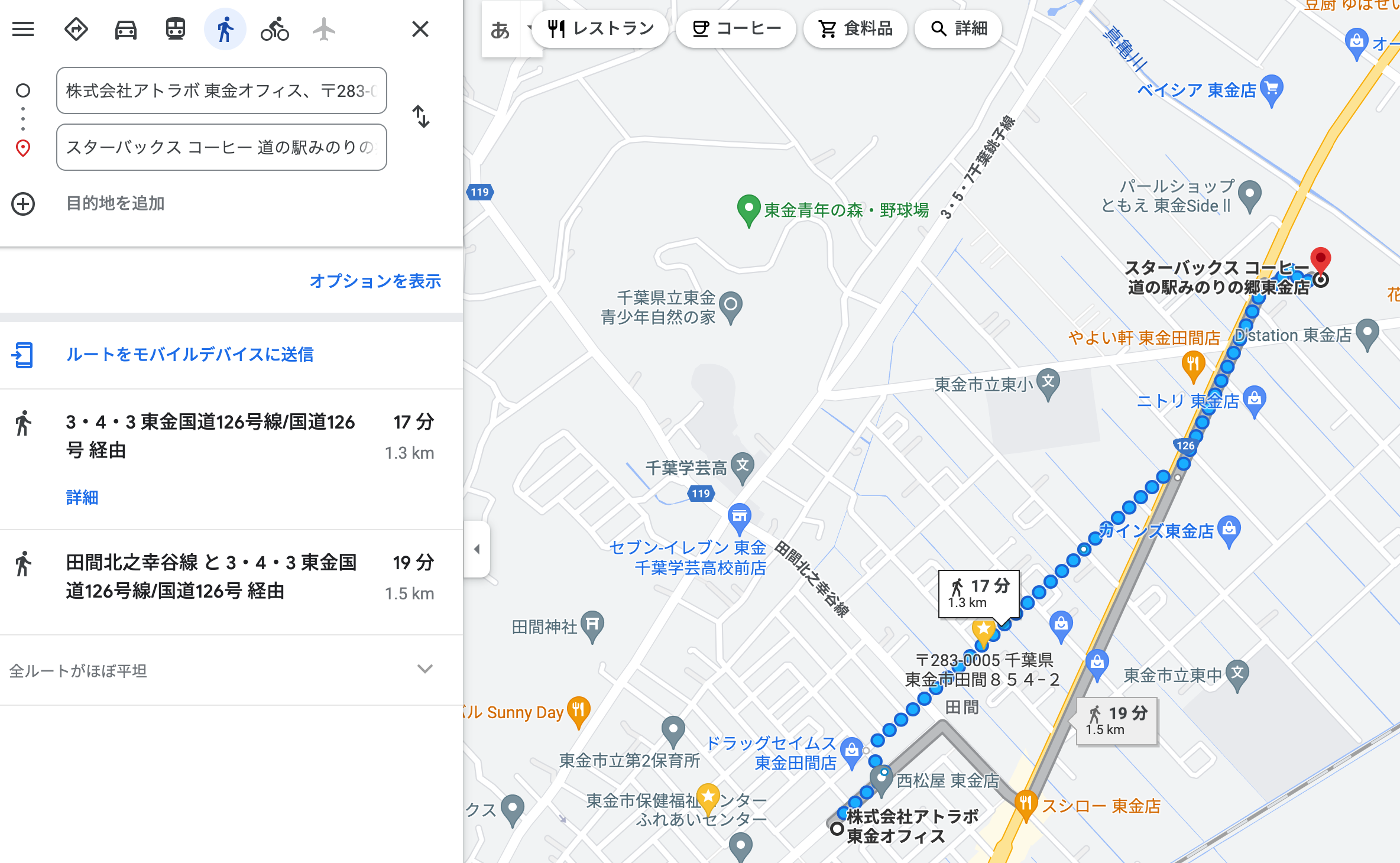Close the directions panel

(420, 29)
